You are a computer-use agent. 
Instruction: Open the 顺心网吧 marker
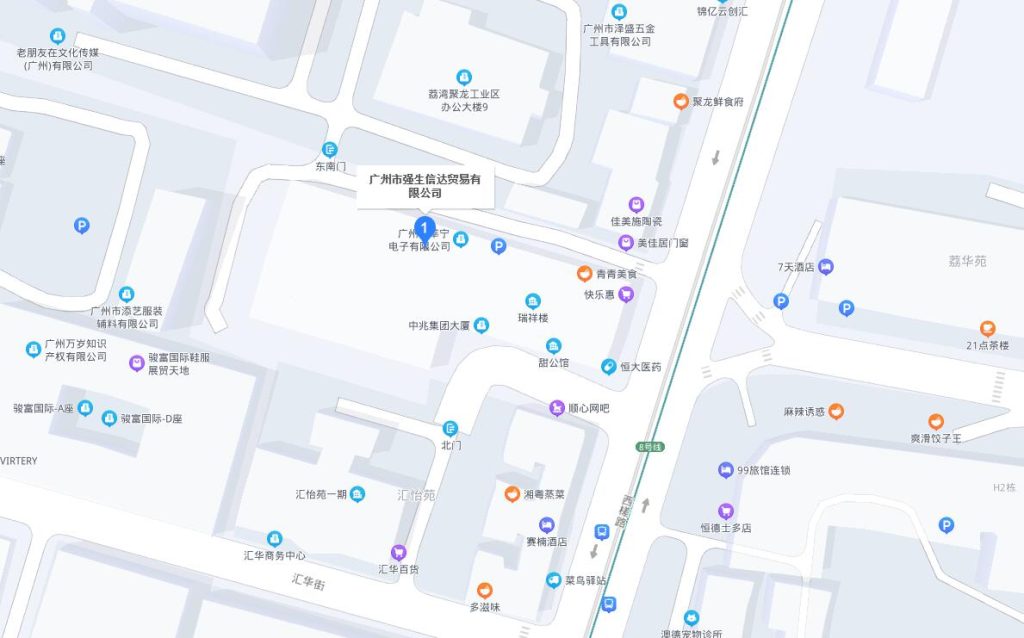click(x=556, y=408)
